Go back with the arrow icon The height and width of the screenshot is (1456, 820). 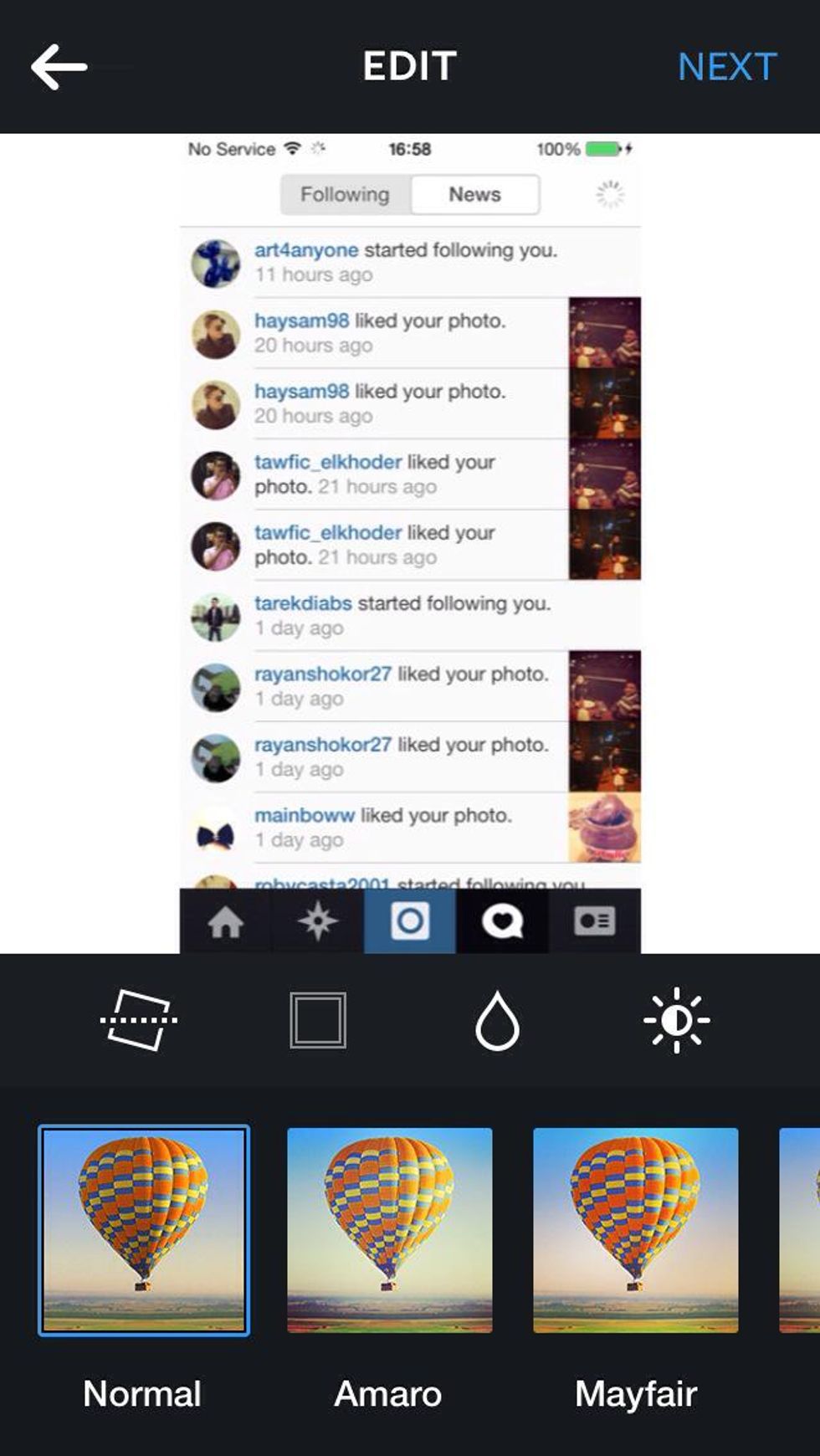click(x=59, y=67)
